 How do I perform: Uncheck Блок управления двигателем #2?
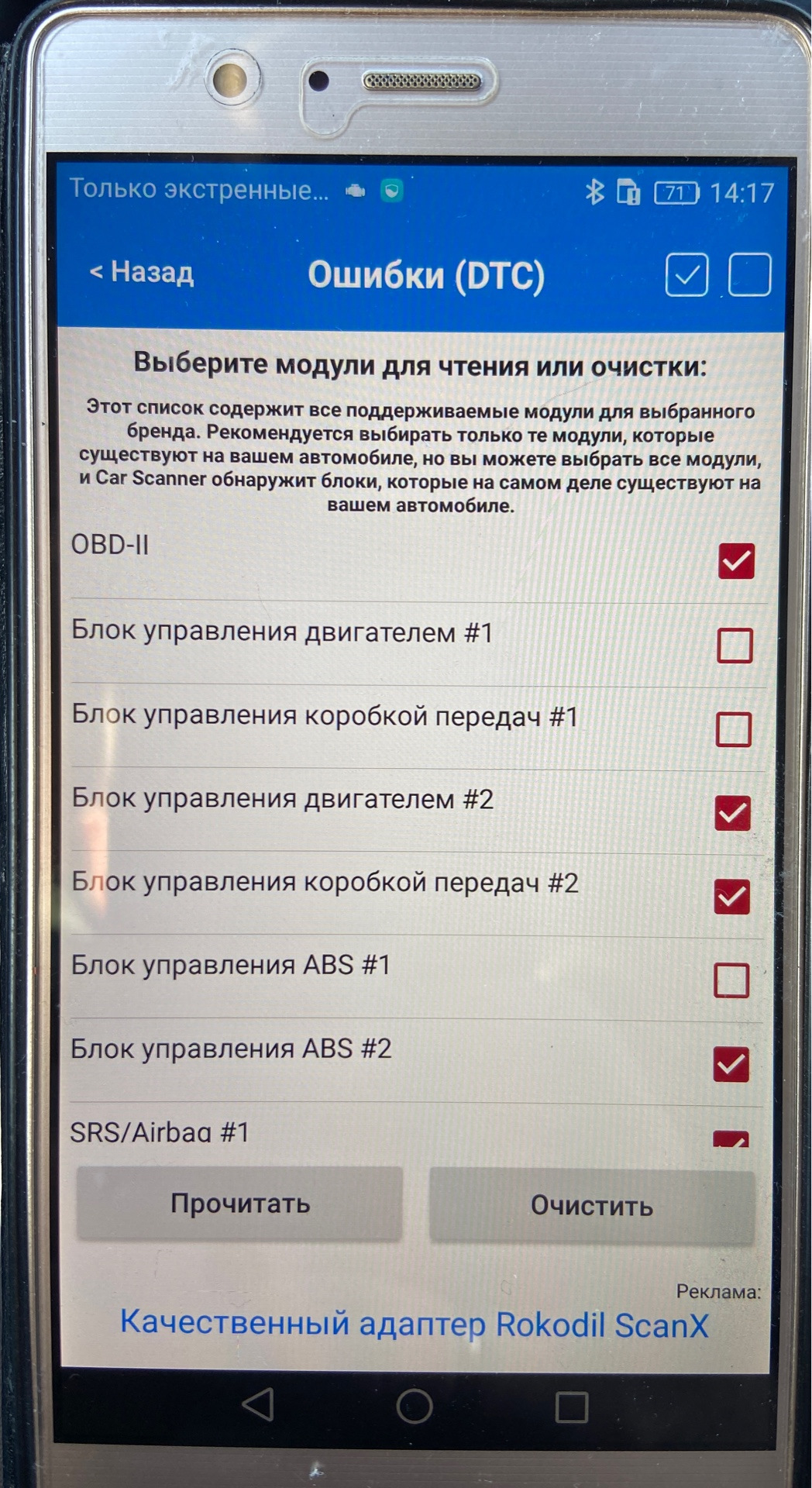732,813
